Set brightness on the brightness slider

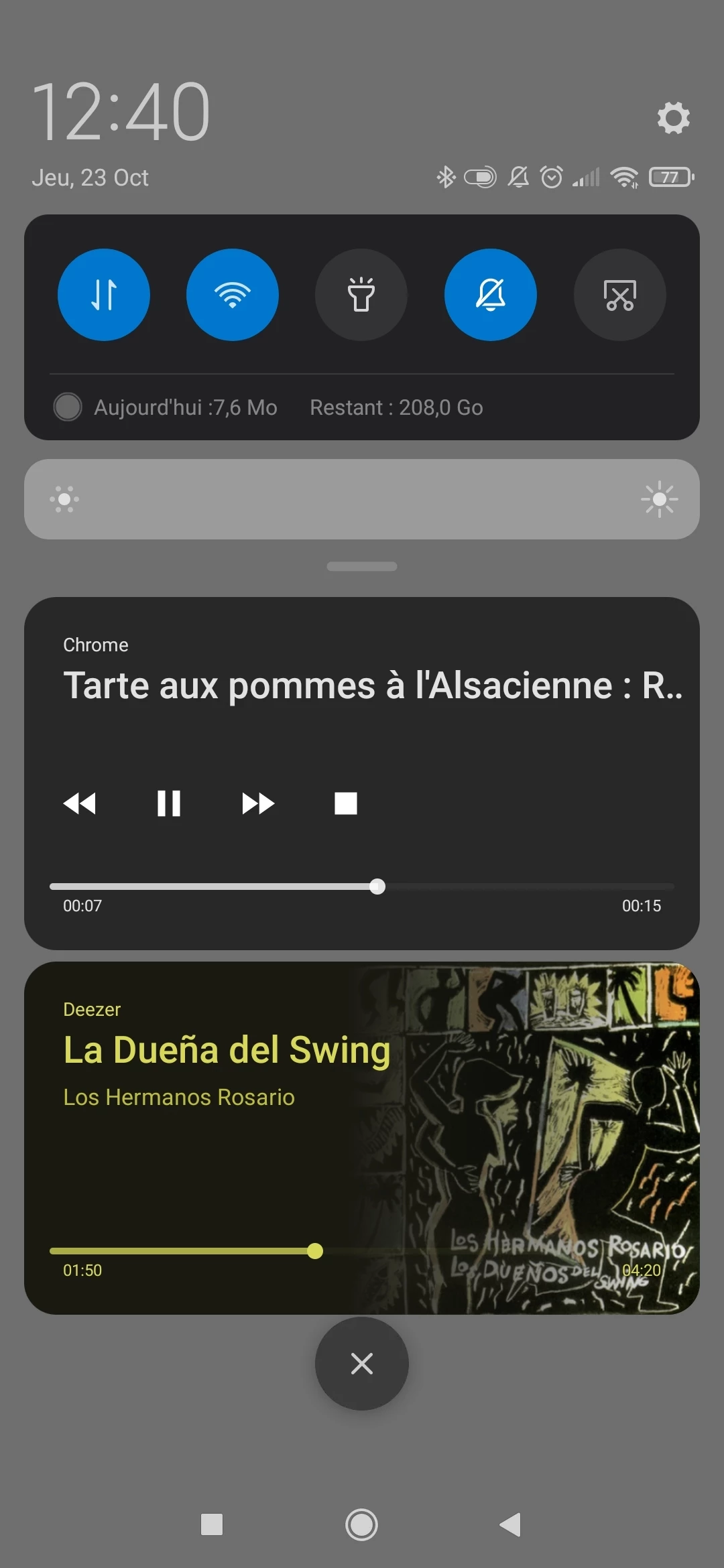pyautogui.click(x=362, y=499)
